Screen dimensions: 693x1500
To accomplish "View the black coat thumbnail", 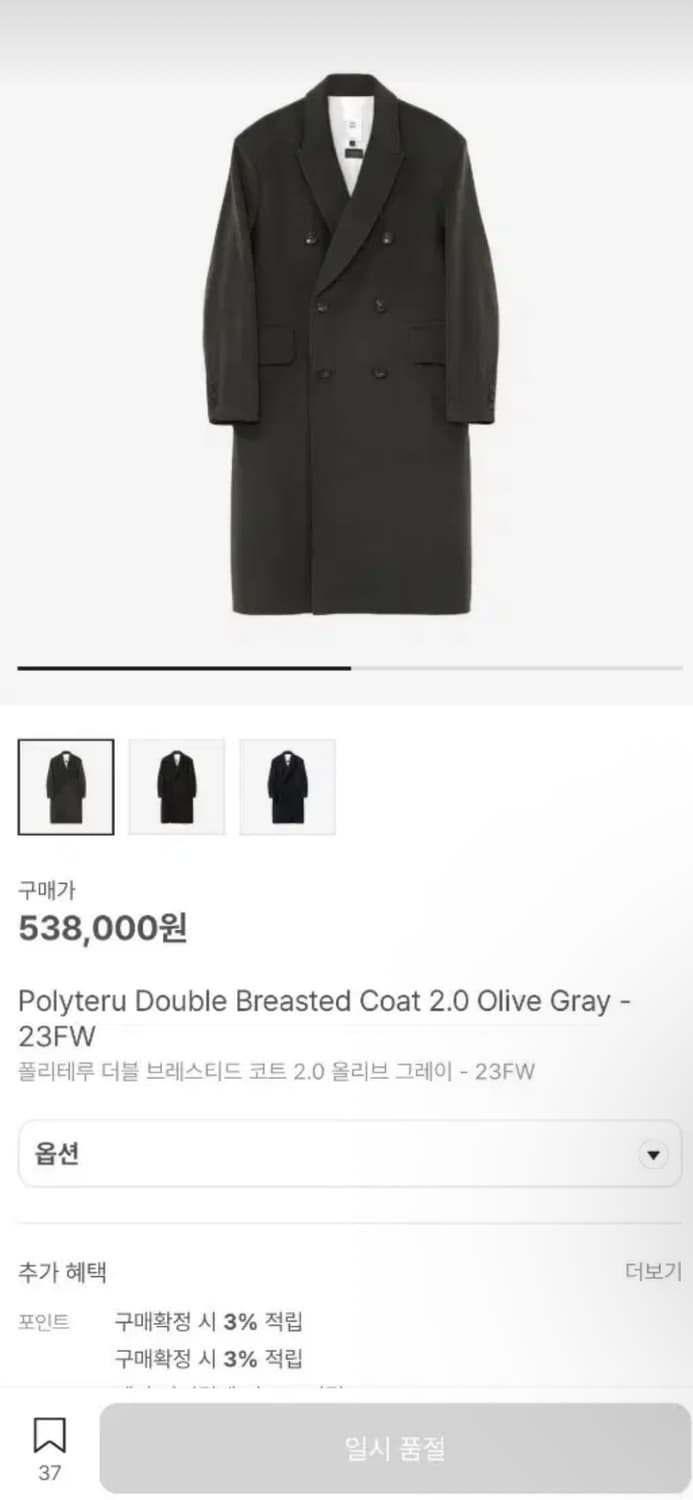I will 177,787.
